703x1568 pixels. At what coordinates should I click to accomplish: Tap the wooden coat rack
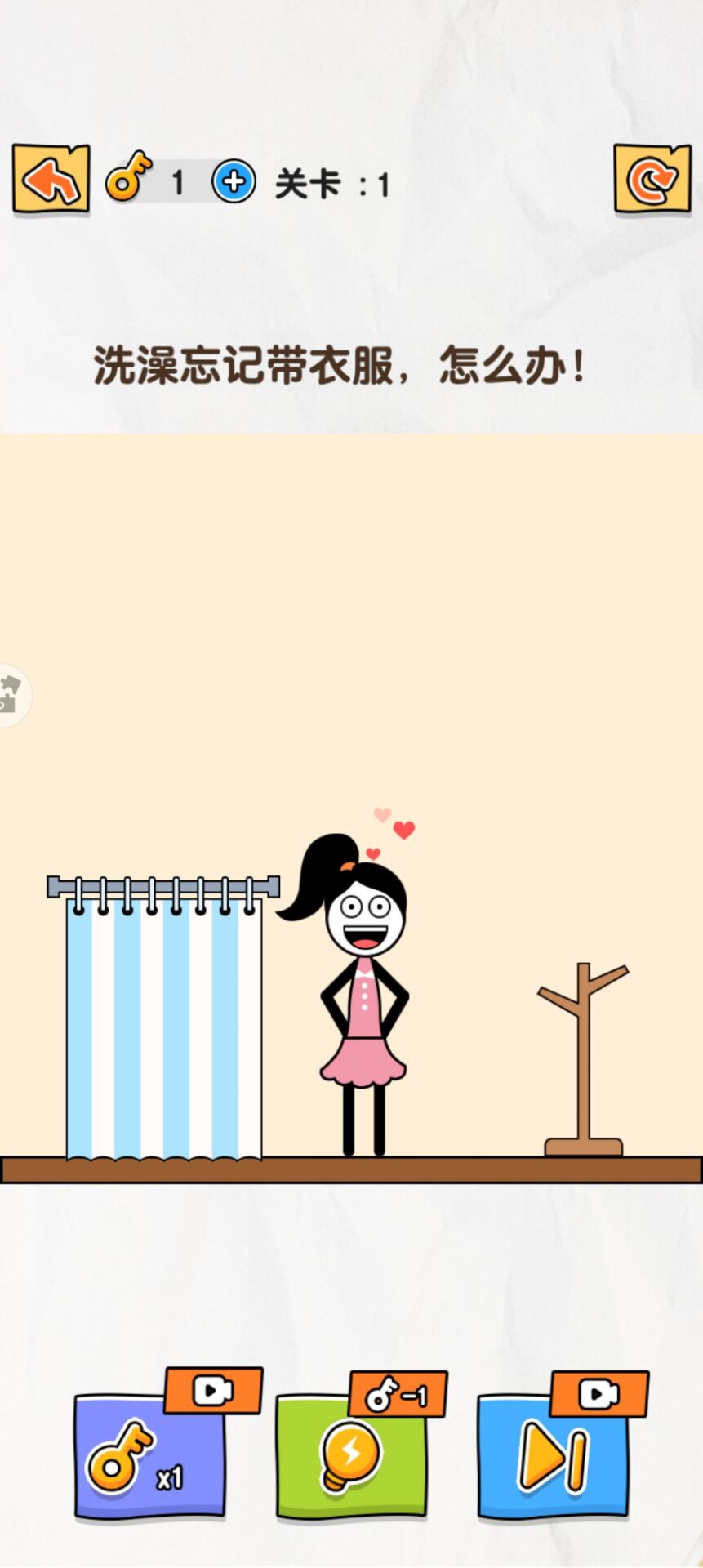point(583,1059)
